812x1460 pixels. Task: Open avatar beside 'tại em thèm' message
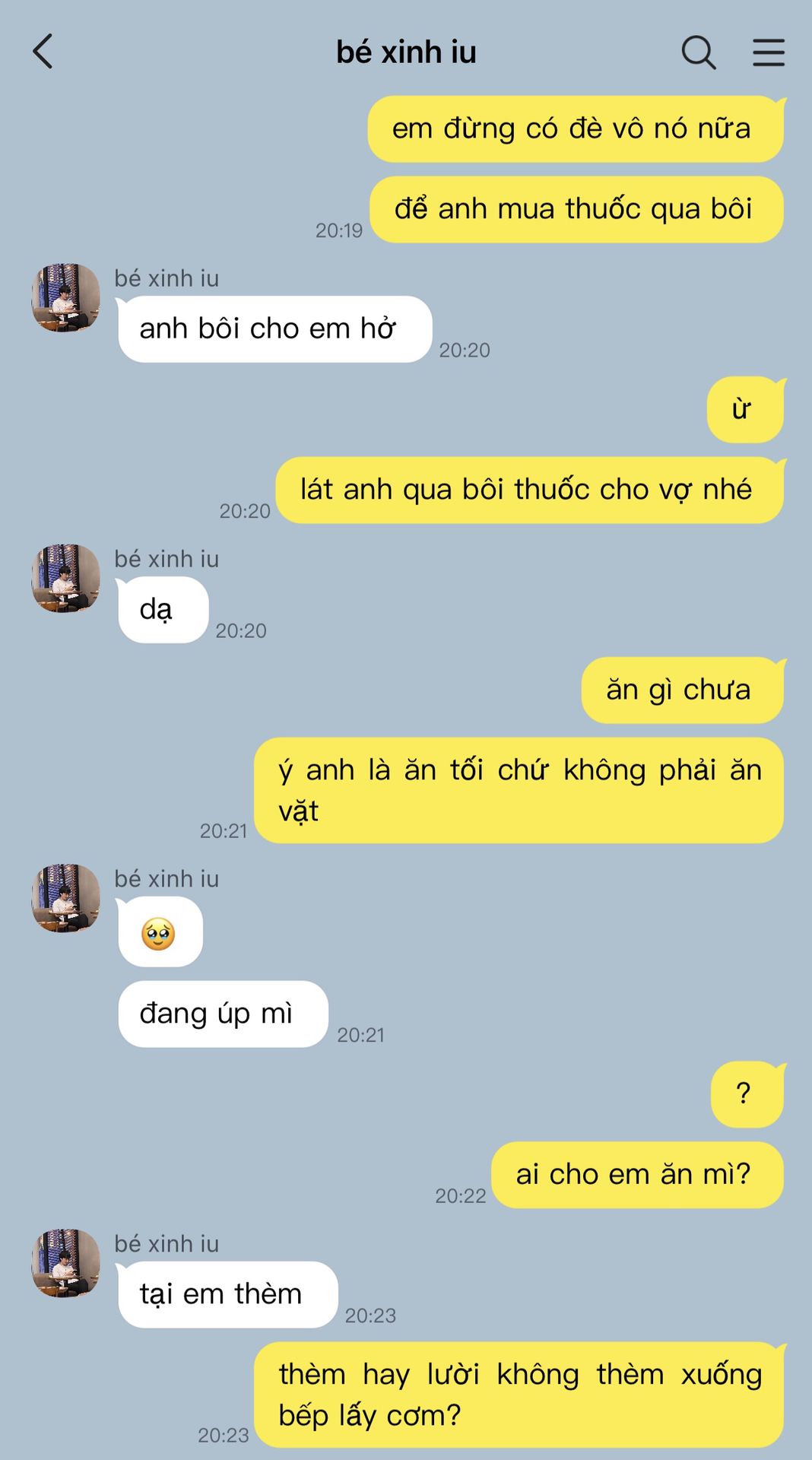pyautogui.click(x=65, y=1263)
